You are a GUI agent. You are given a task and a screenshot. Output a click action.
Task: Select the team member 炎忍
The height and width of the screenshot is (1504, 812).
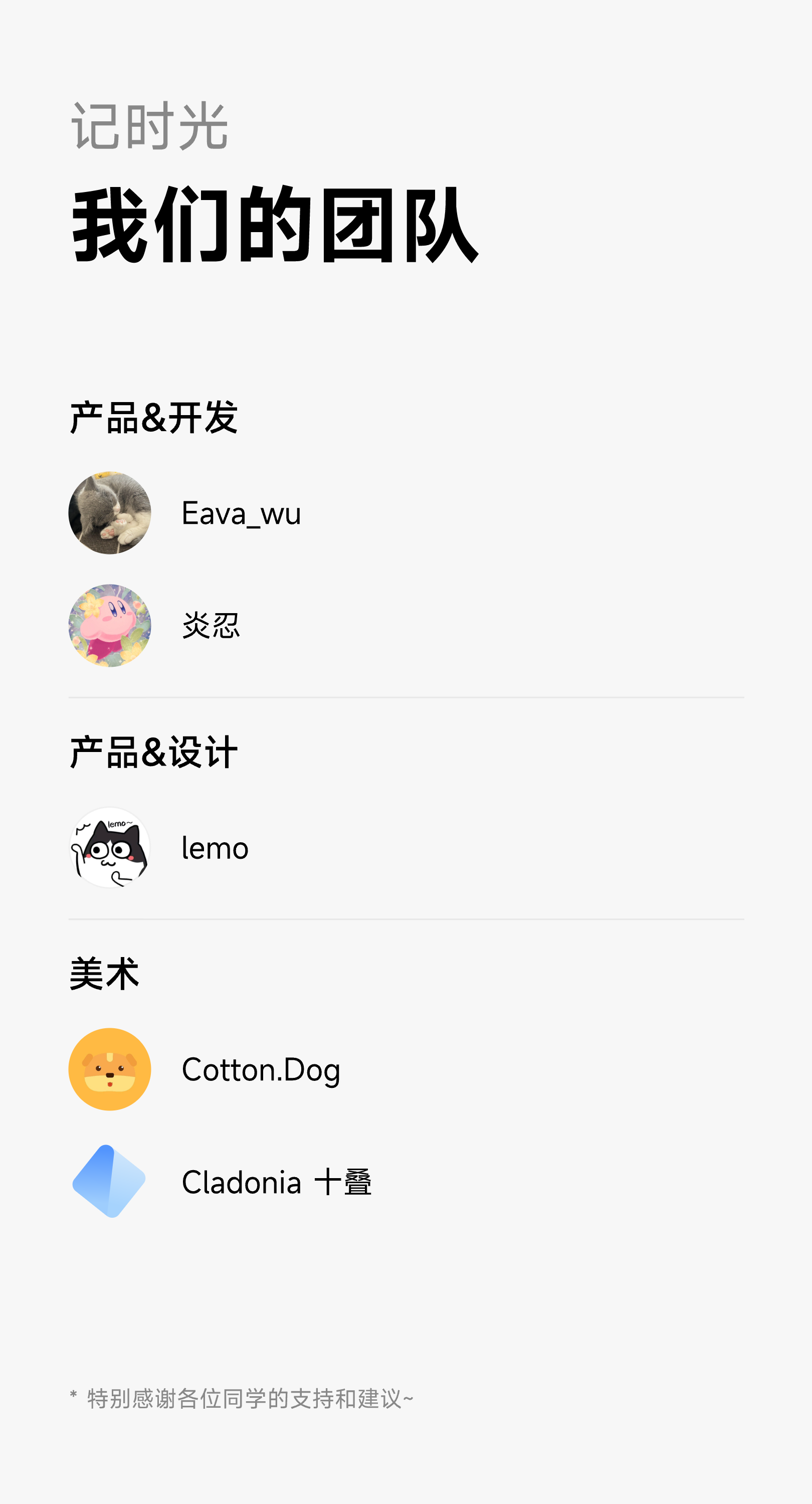click(211, 626)
